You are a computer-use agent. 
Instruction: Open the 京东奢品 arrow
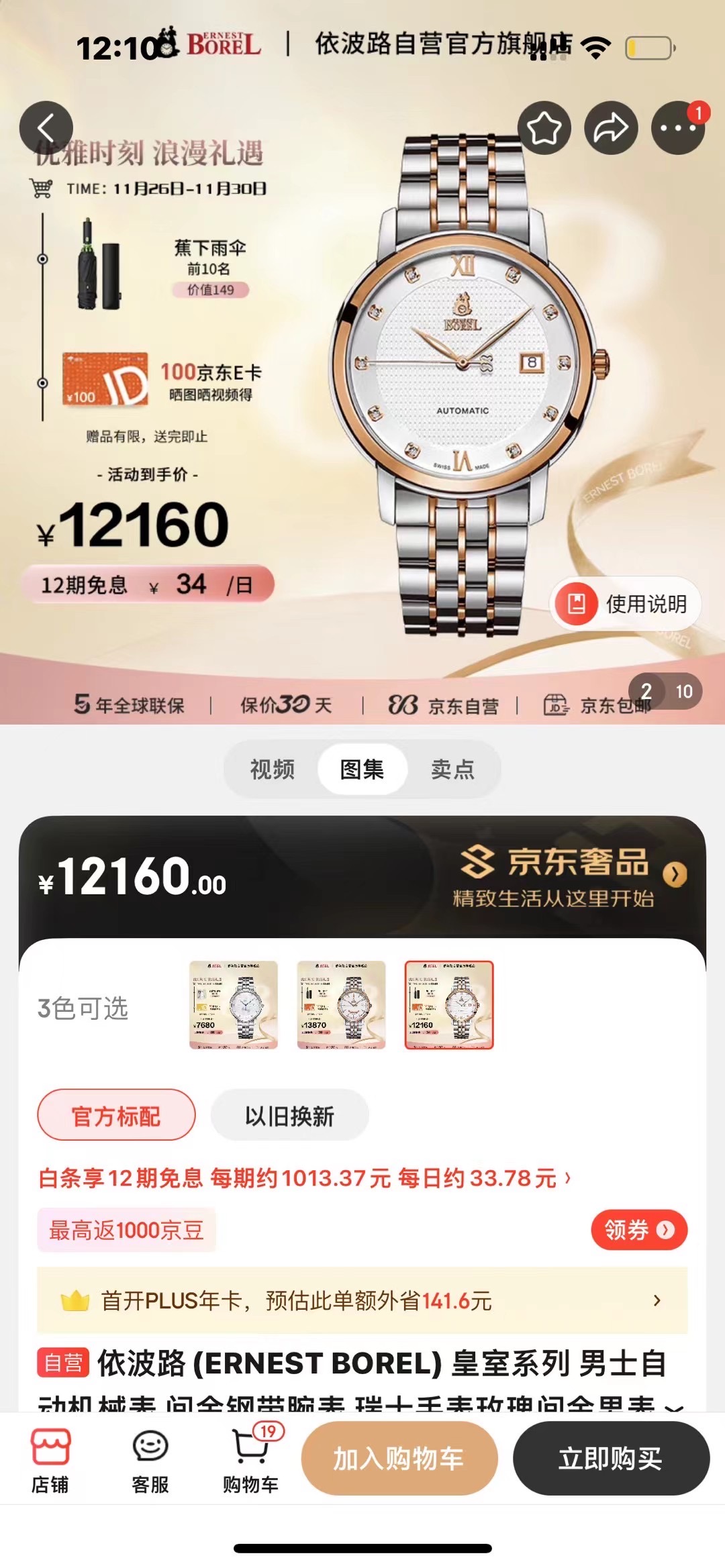(x=675, y=874)
